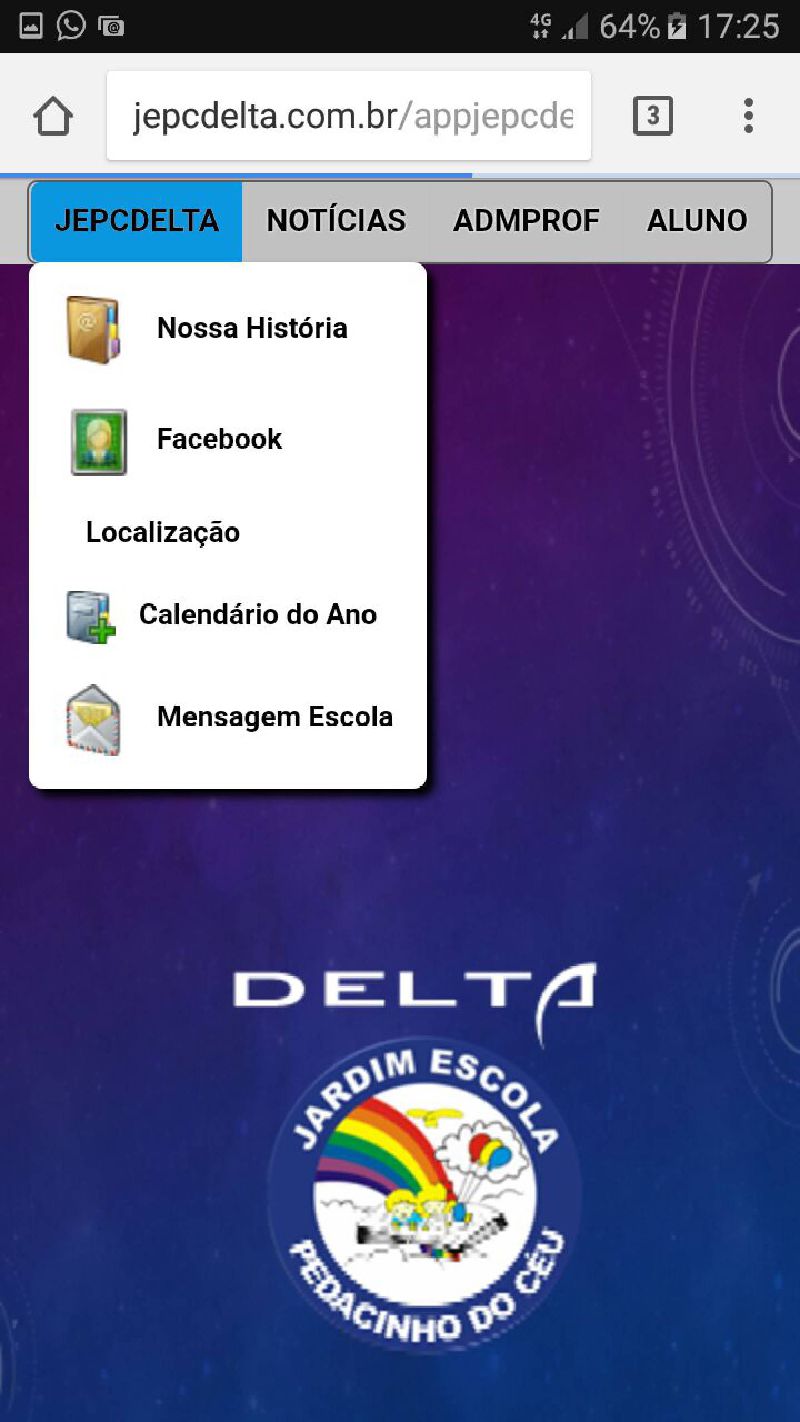Viewport: 800px width, 1422px height.
Task: Open Nossa História
Action: point(251,328)
